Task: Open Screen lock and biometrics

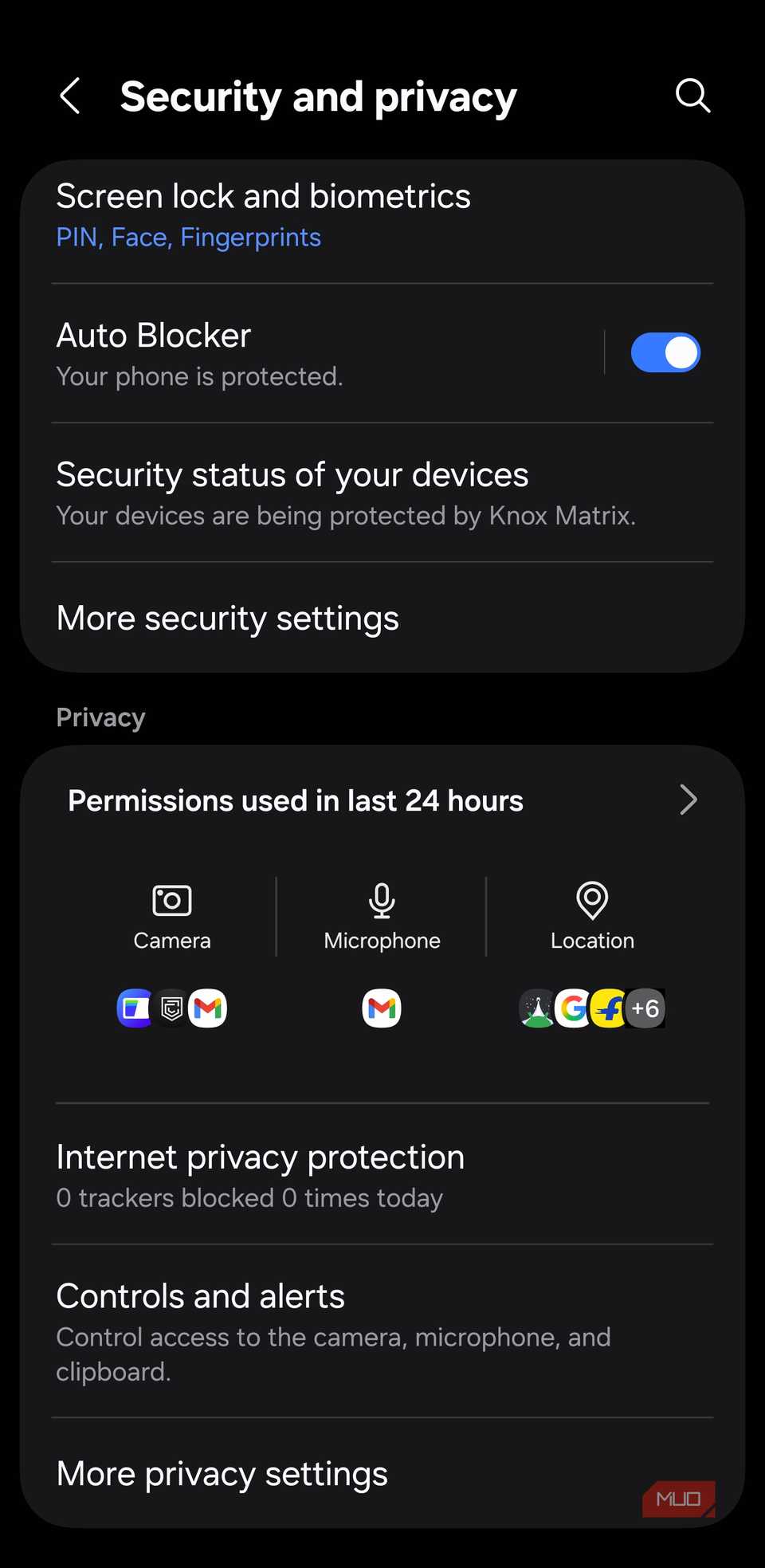Action: (x=263, y=196)
